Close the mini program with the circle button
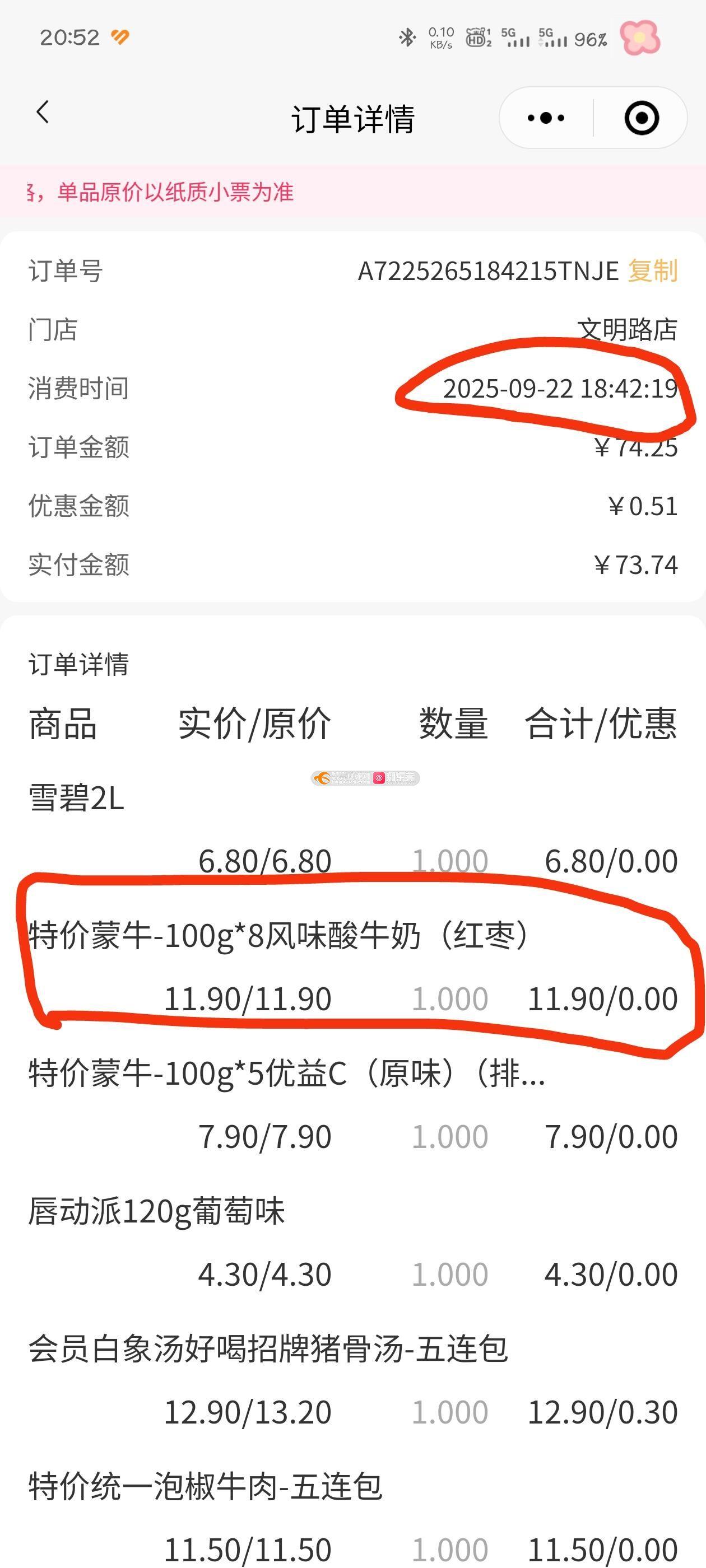 click(x=642, y=118)
